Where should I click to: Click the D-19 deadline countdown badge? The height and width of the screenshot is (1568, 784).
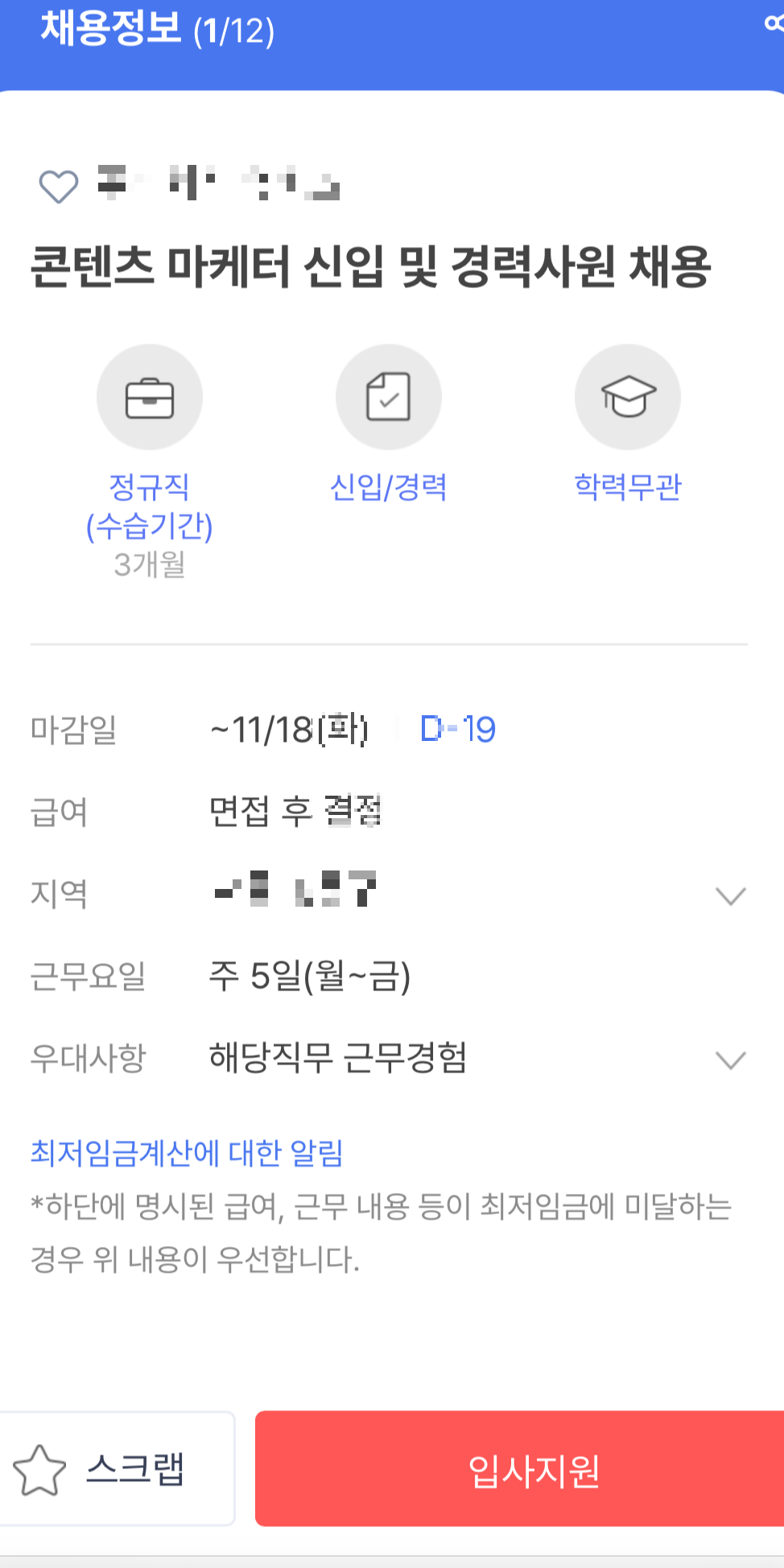coord(456,728)
